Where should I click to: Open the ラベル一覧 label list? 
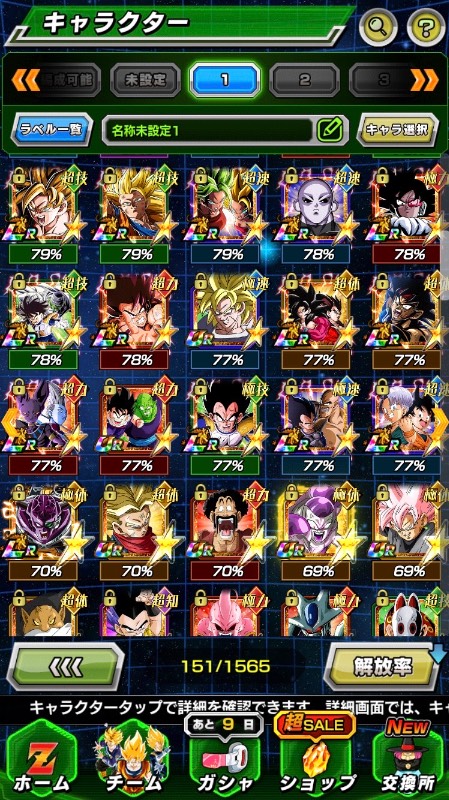pos(52,130)
